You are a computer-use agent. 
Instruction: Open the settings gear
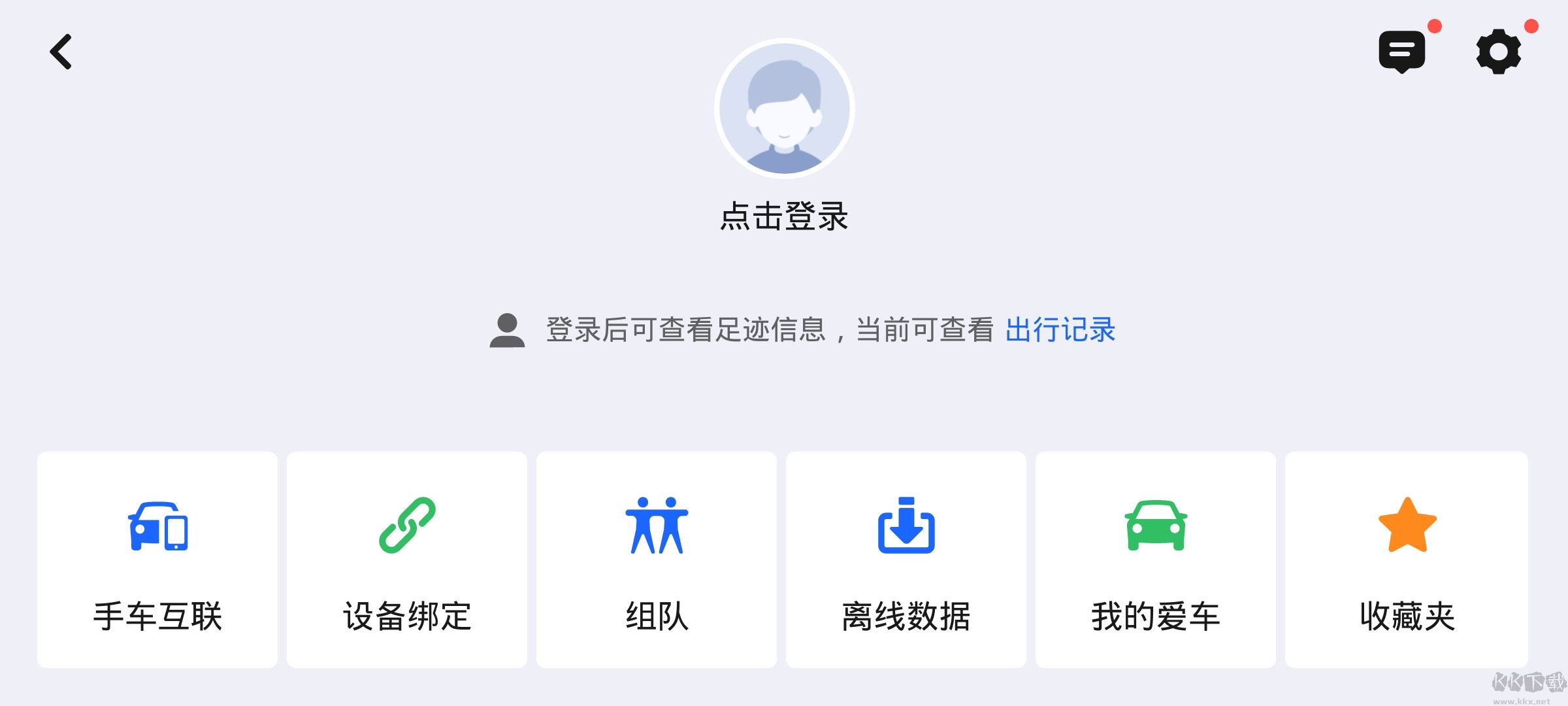tap(1499, 52)
